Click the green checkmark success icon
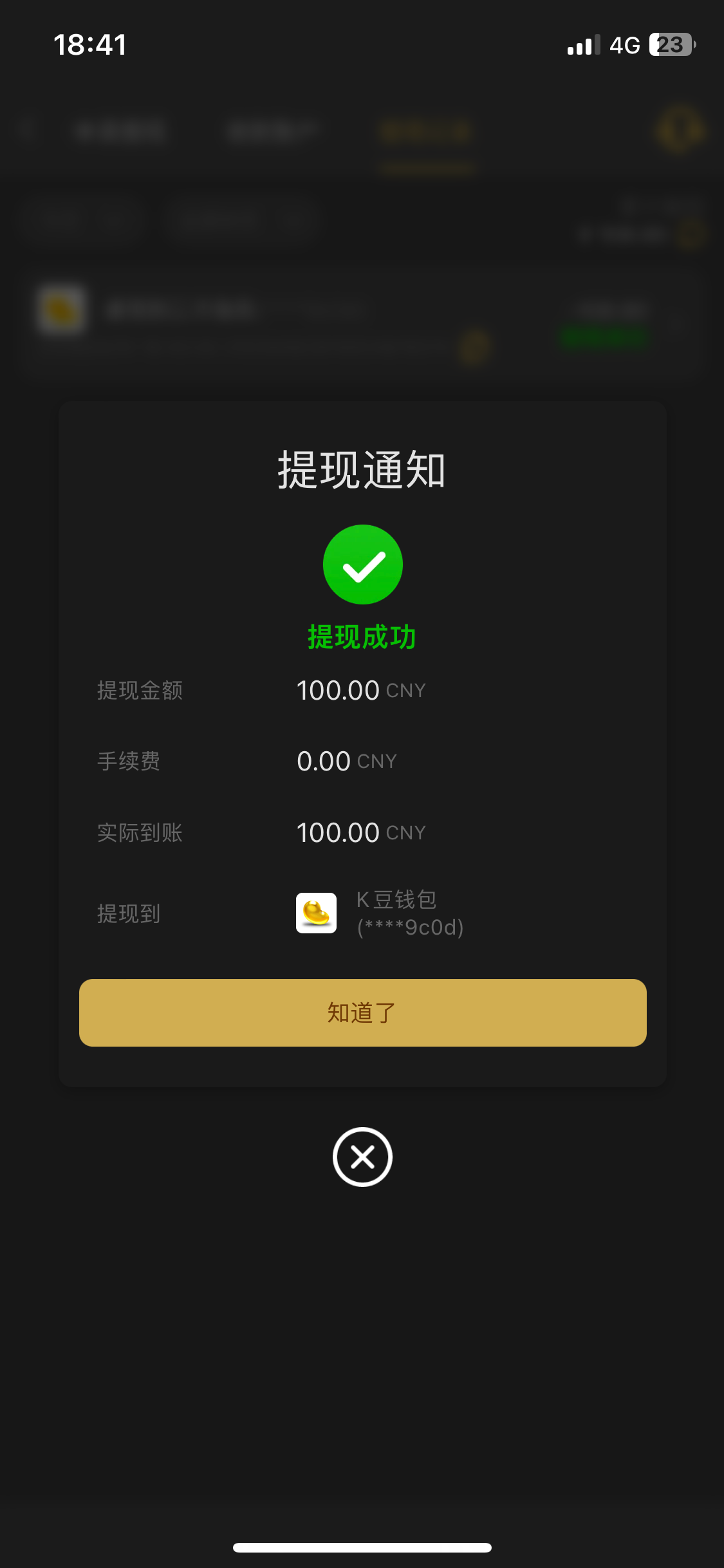 click(362, 564)
